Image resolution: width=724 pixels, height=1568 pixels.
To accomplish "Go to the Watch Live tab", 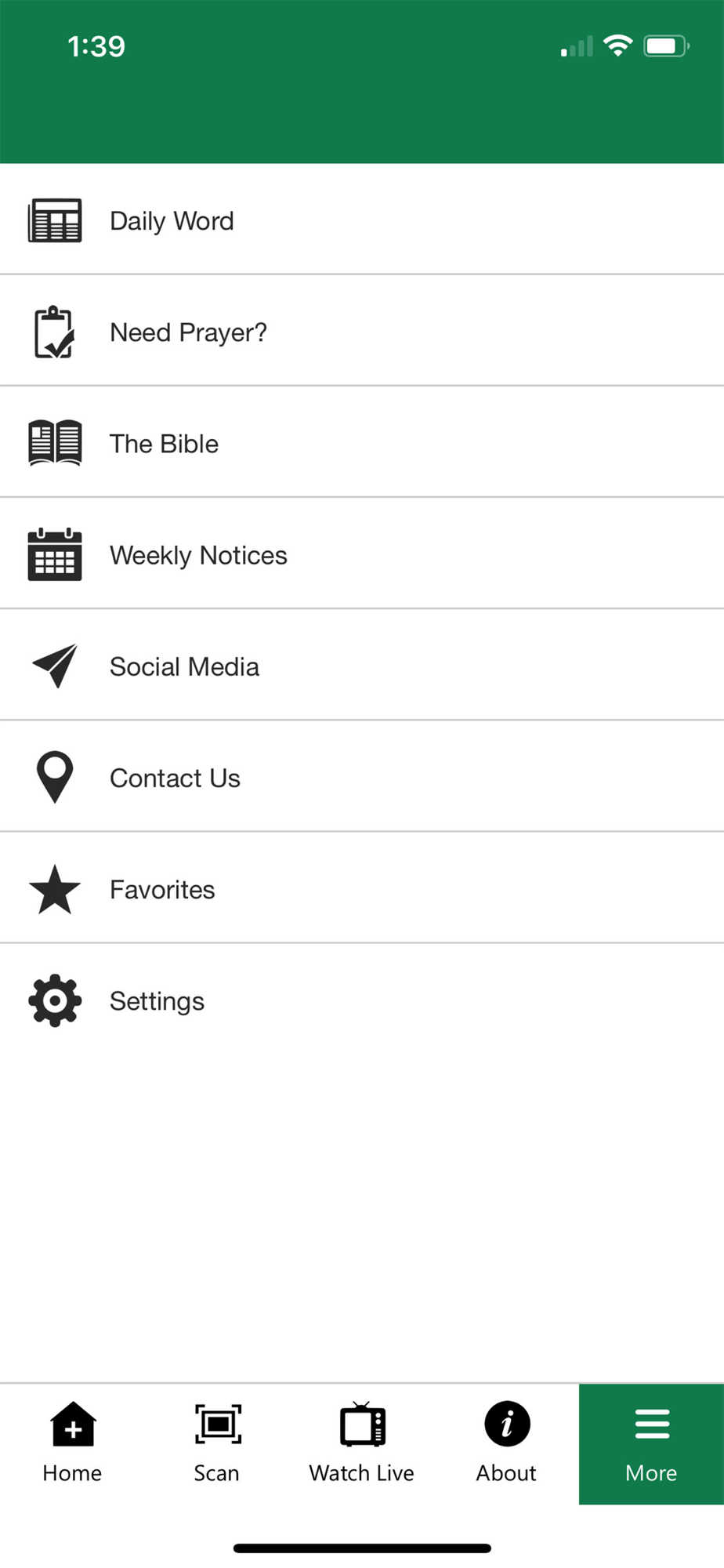I will 362,1443.
